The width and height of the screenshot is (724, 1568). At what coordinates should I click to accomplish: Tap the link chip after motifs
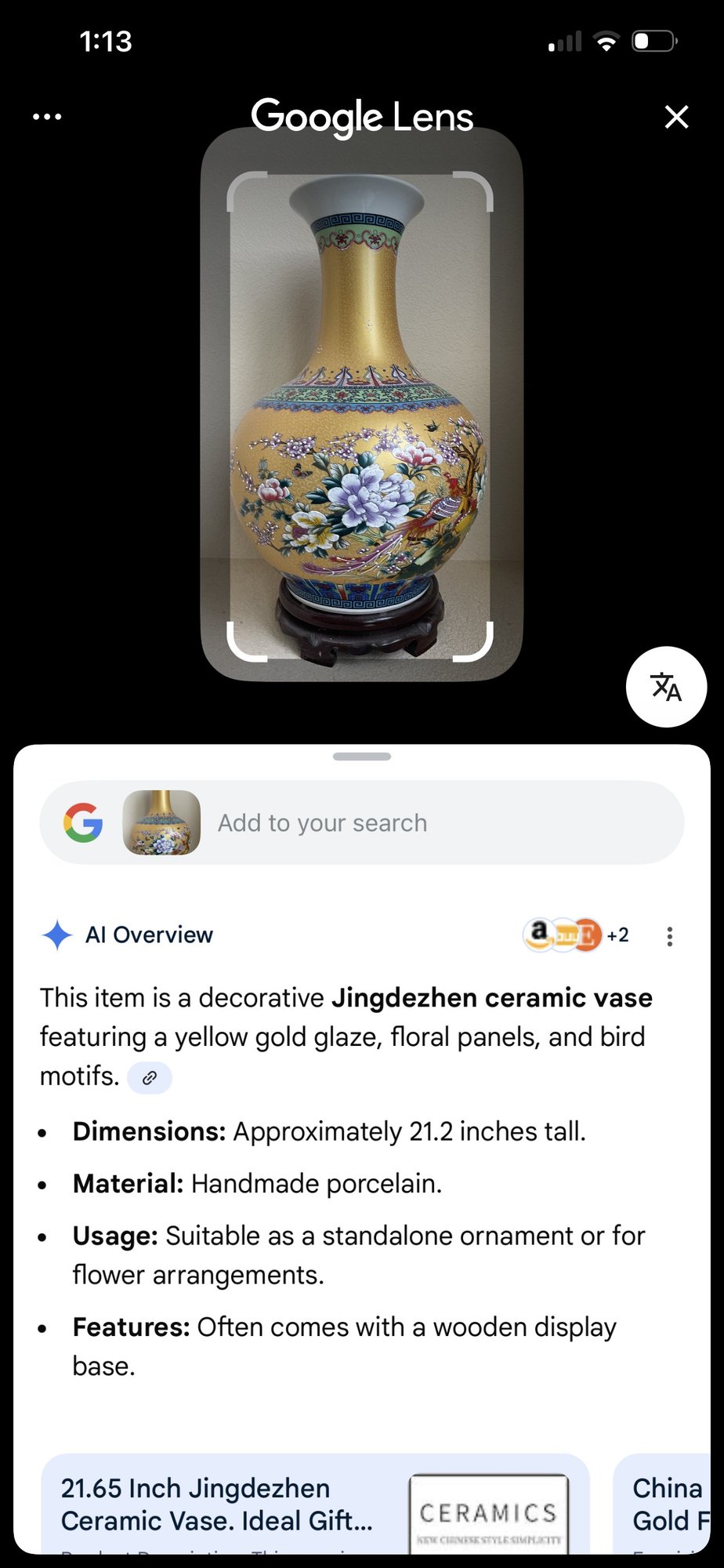(150, 1077)
